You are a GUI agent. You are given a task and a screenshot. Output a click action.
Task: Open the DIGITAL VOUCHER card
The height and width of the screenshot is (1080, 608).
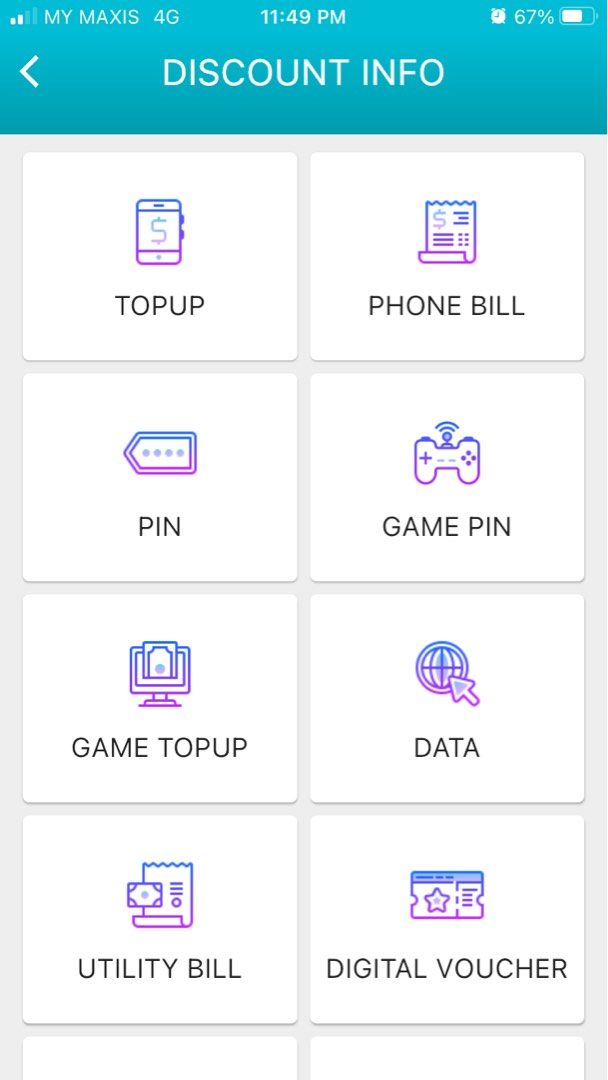447,920
